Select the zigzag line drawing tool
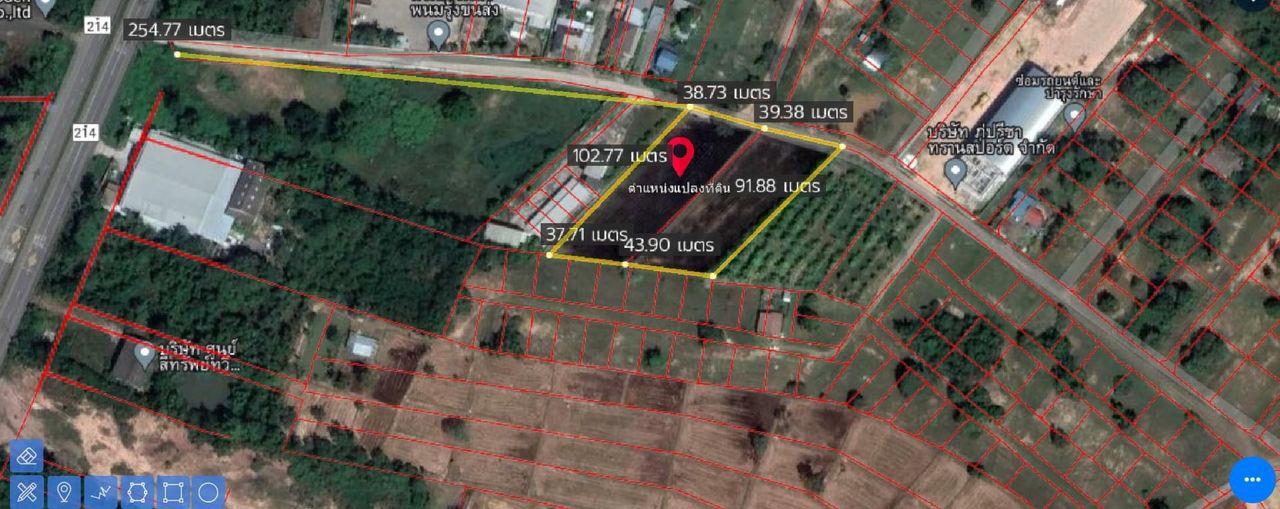 [100, 492]
